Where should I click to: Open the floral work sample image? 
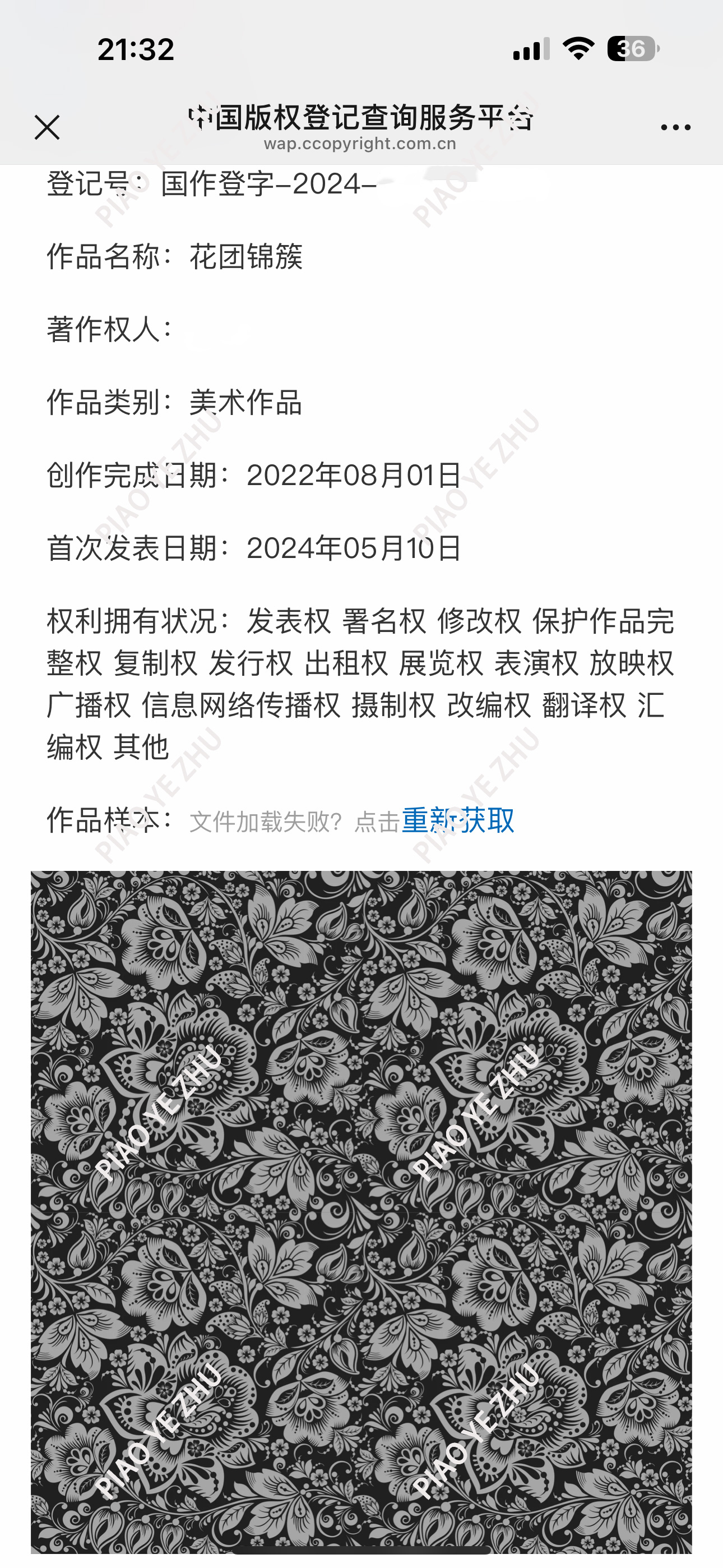(361, 1211)
